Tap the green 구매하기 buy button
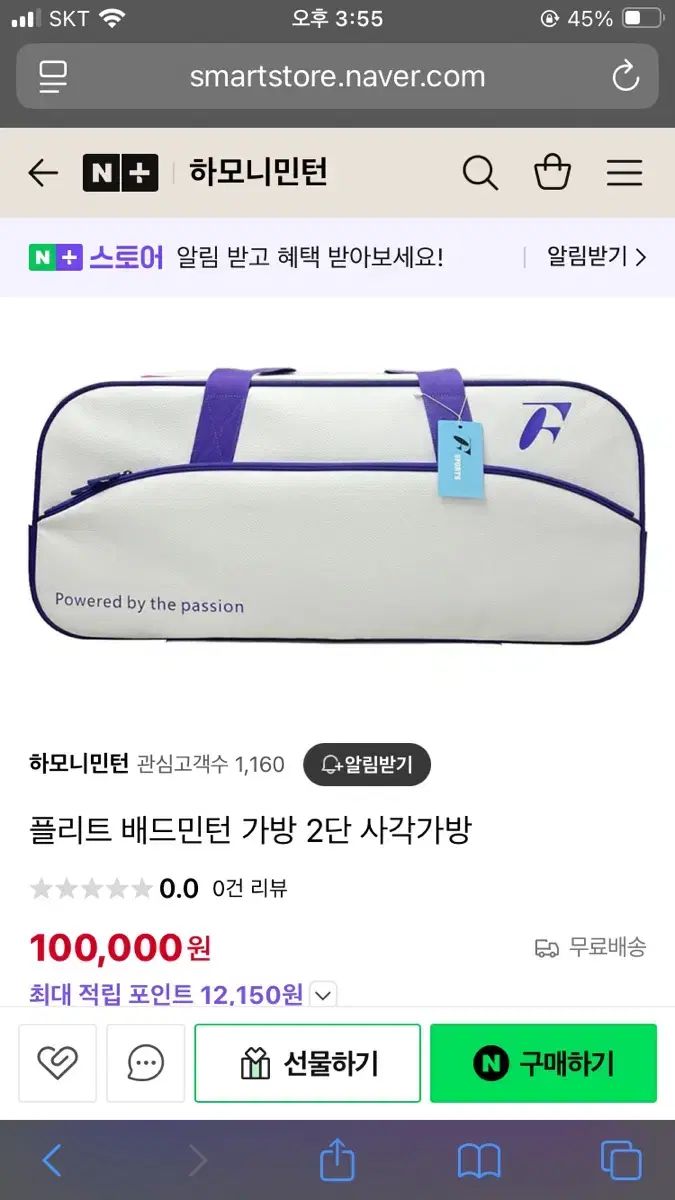Viewport: 675px width, 1200px height. (543, 1063)
